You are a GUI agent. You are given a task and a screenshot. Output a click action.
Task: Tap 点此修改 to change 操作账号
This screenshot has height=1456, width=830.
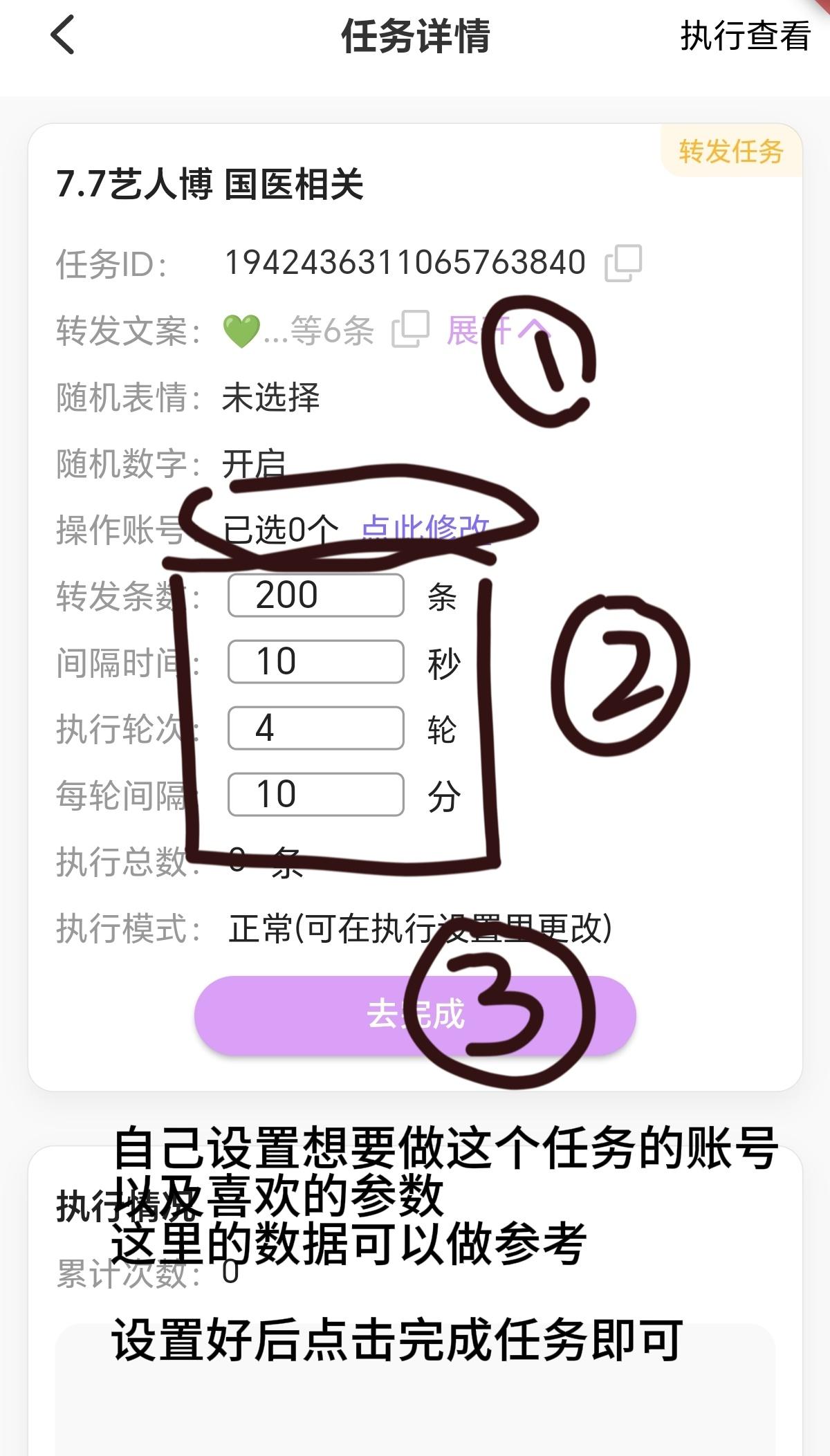425,529
